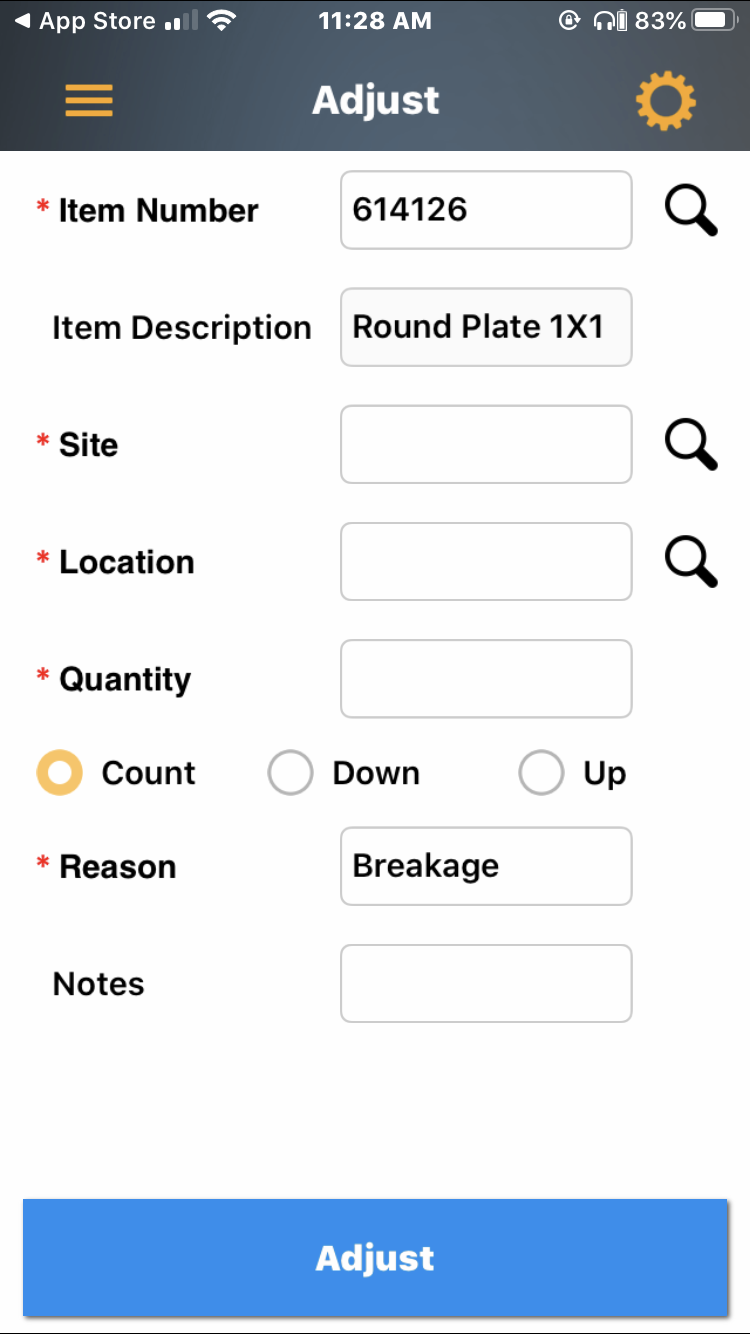Look up a site with the magnifier
750x1334 pixels.
click(x=691, y=444)
